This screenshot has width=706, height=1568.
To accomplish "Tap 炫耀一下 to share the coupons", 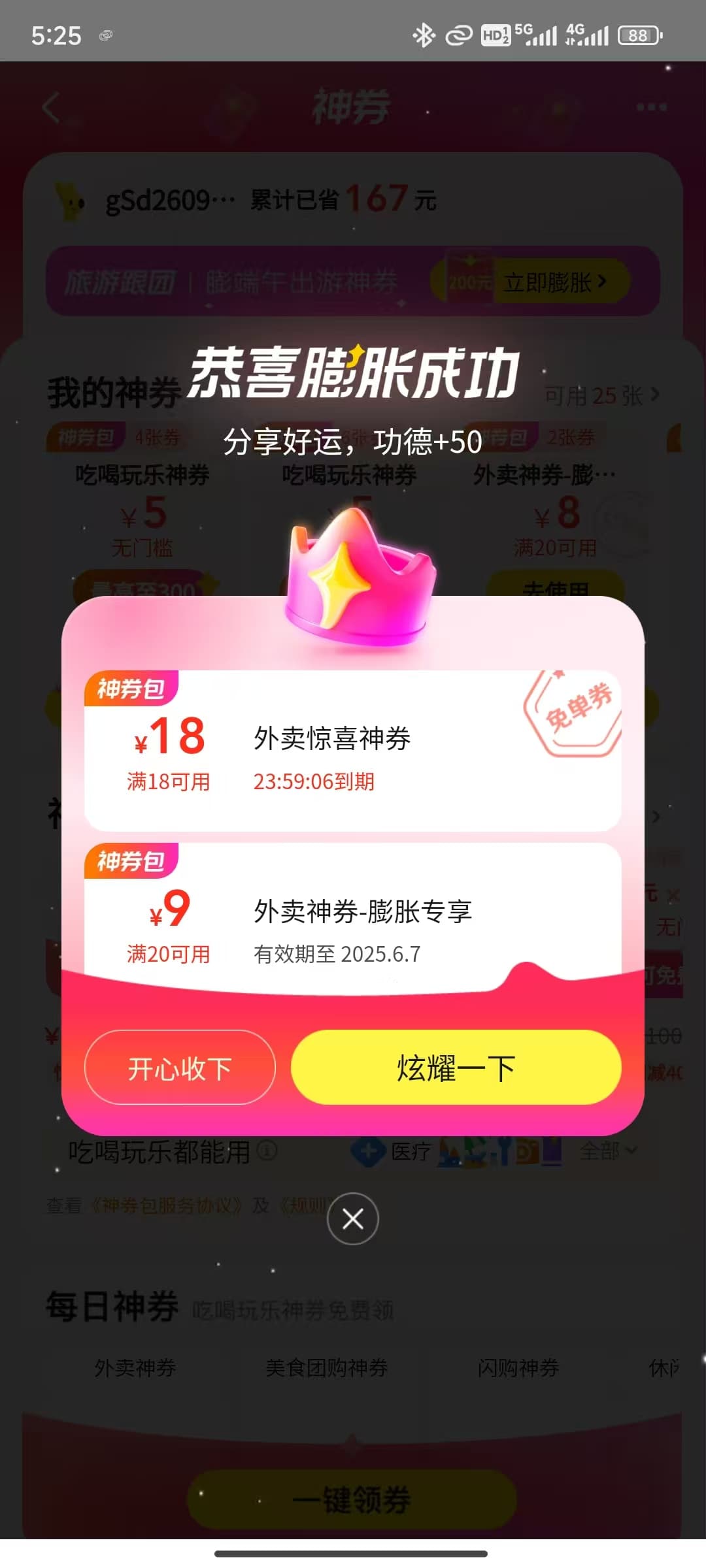I will point(456,1068).
